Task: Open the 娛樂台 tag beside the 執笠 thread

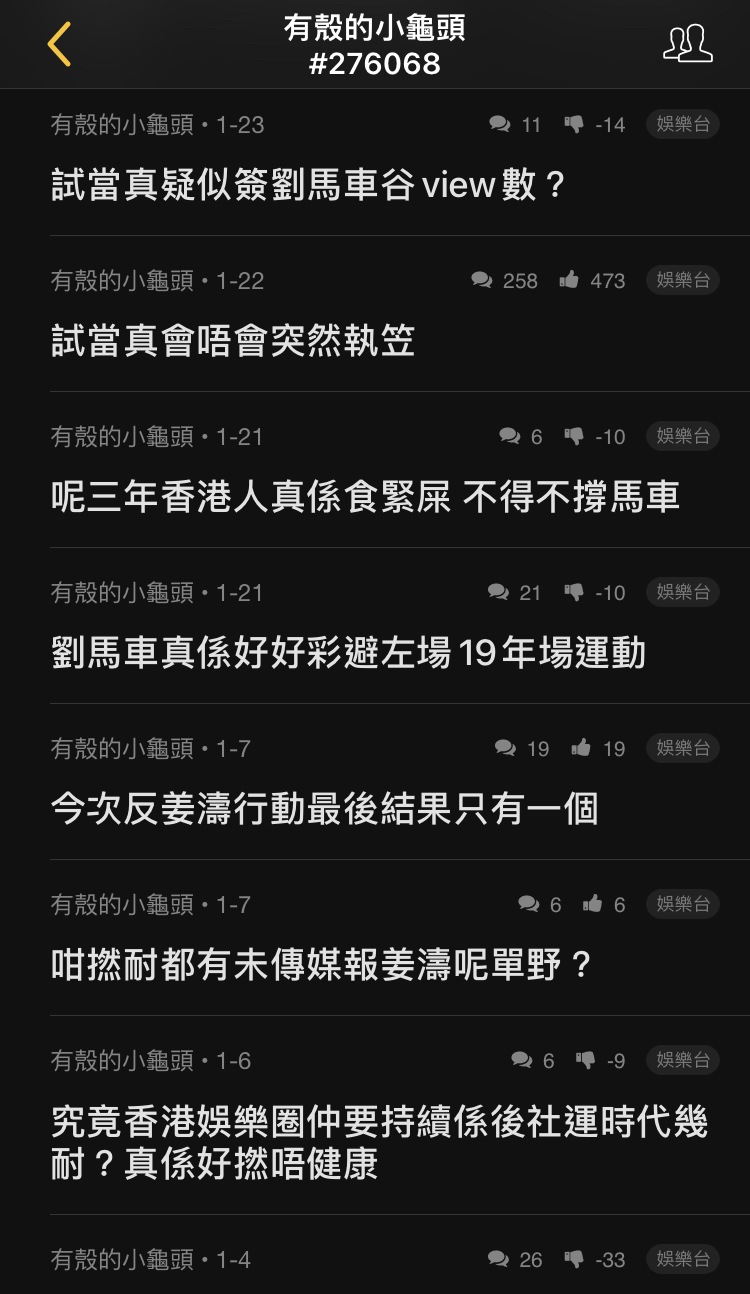Action: point(681,280)
